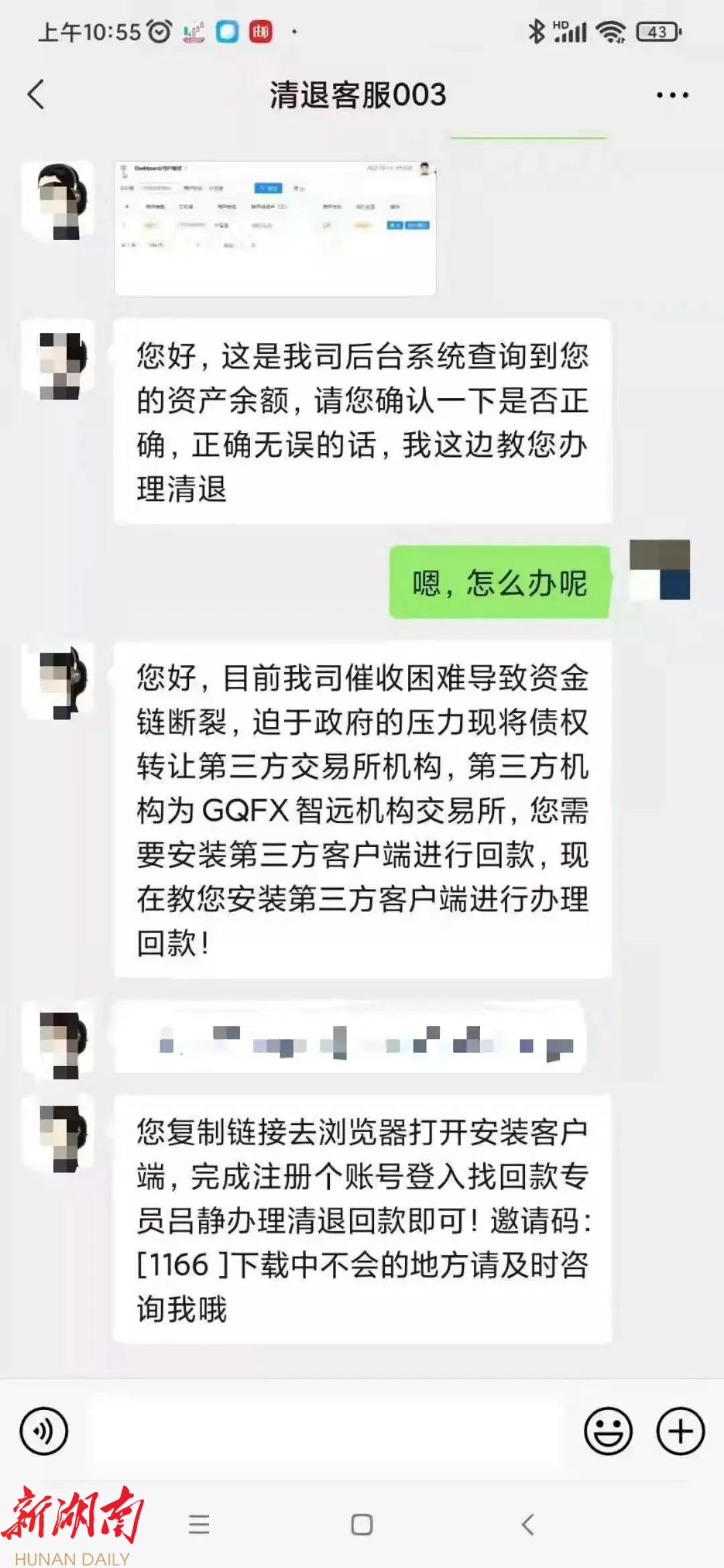Go back from the 清退客服003 chat
Image resolution: width=724 pixels, height=1568 pixels.
click(37, 94)
